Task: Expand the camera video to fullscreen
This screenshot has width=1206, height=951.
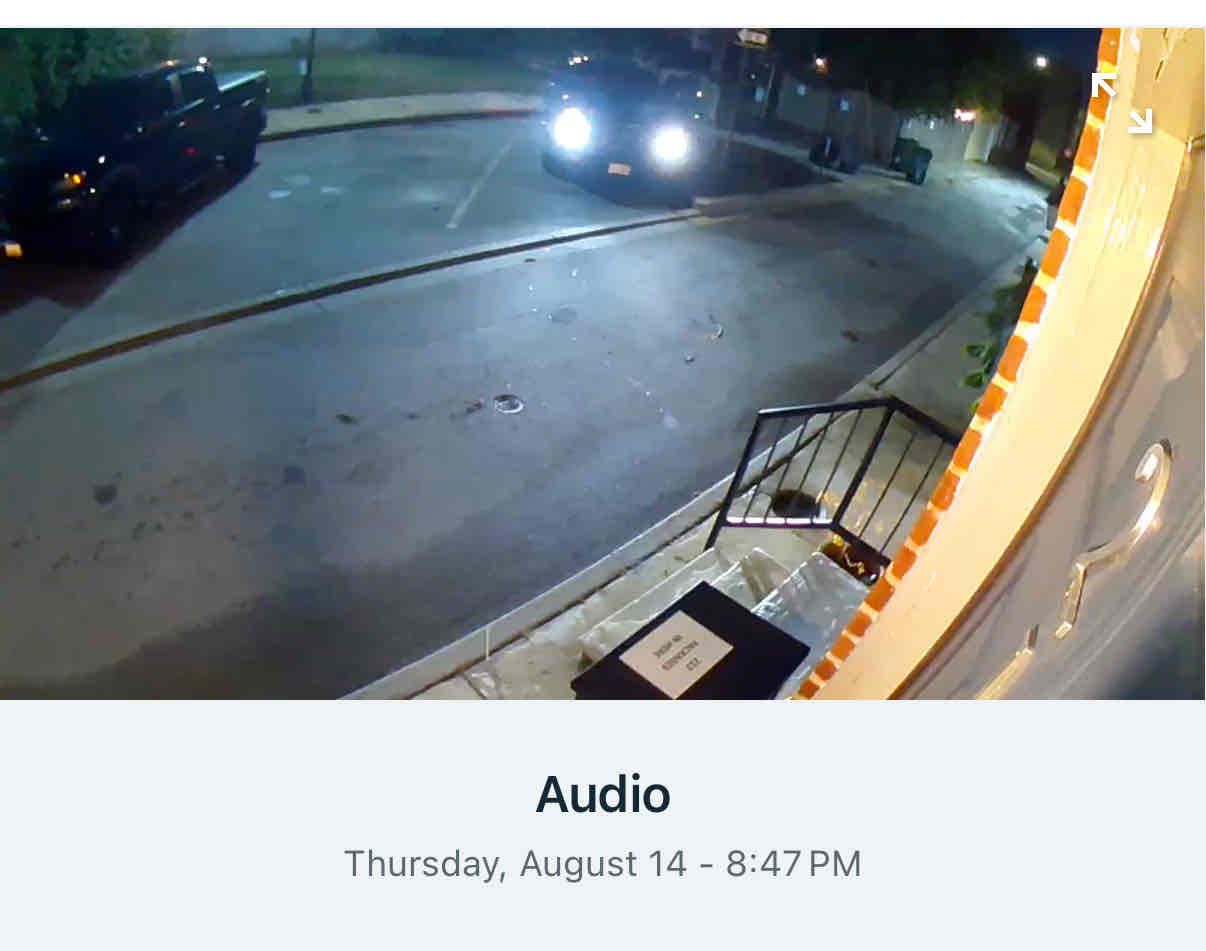Action: click(x=1121, y=102)
